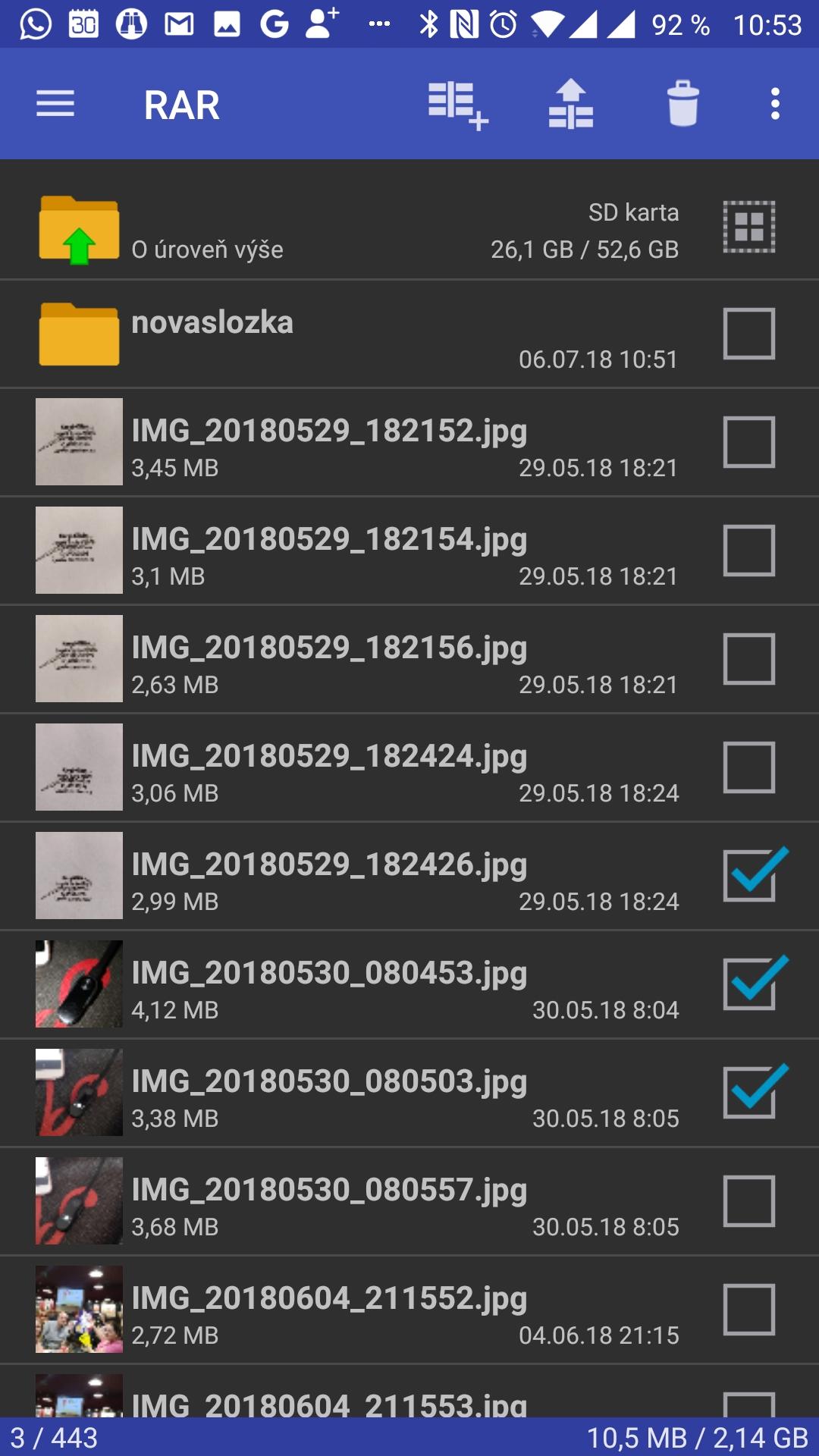Open file IMG_20180530_080557.jpg
The image size is (819, 1456).
(x=356, y=1201)
